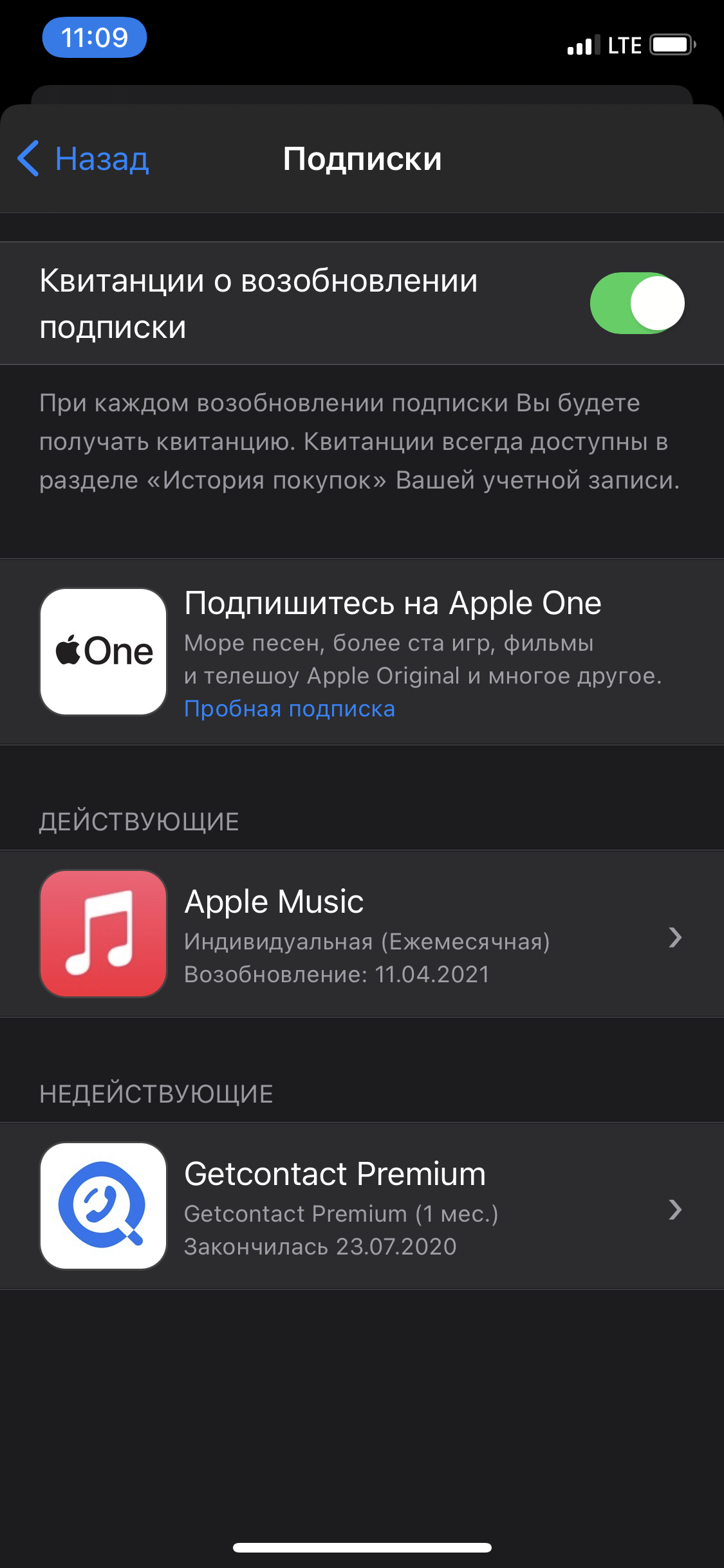Go back using the Назад button

click(84, 159)
